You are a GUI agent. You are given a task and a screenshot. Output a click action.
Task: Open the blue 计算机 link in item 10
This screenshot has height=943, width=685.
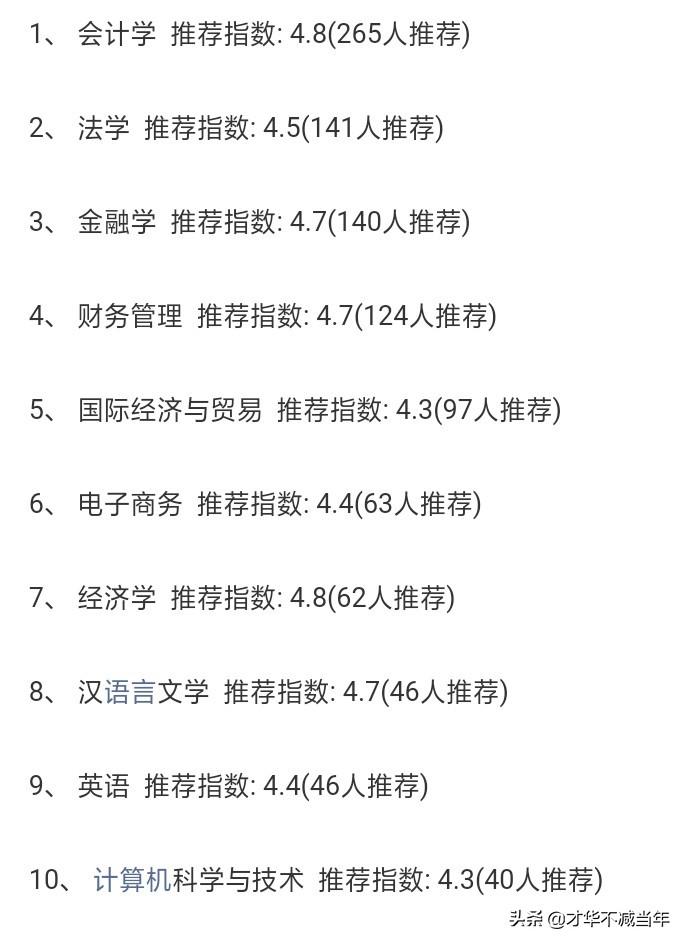coord(133,880)
